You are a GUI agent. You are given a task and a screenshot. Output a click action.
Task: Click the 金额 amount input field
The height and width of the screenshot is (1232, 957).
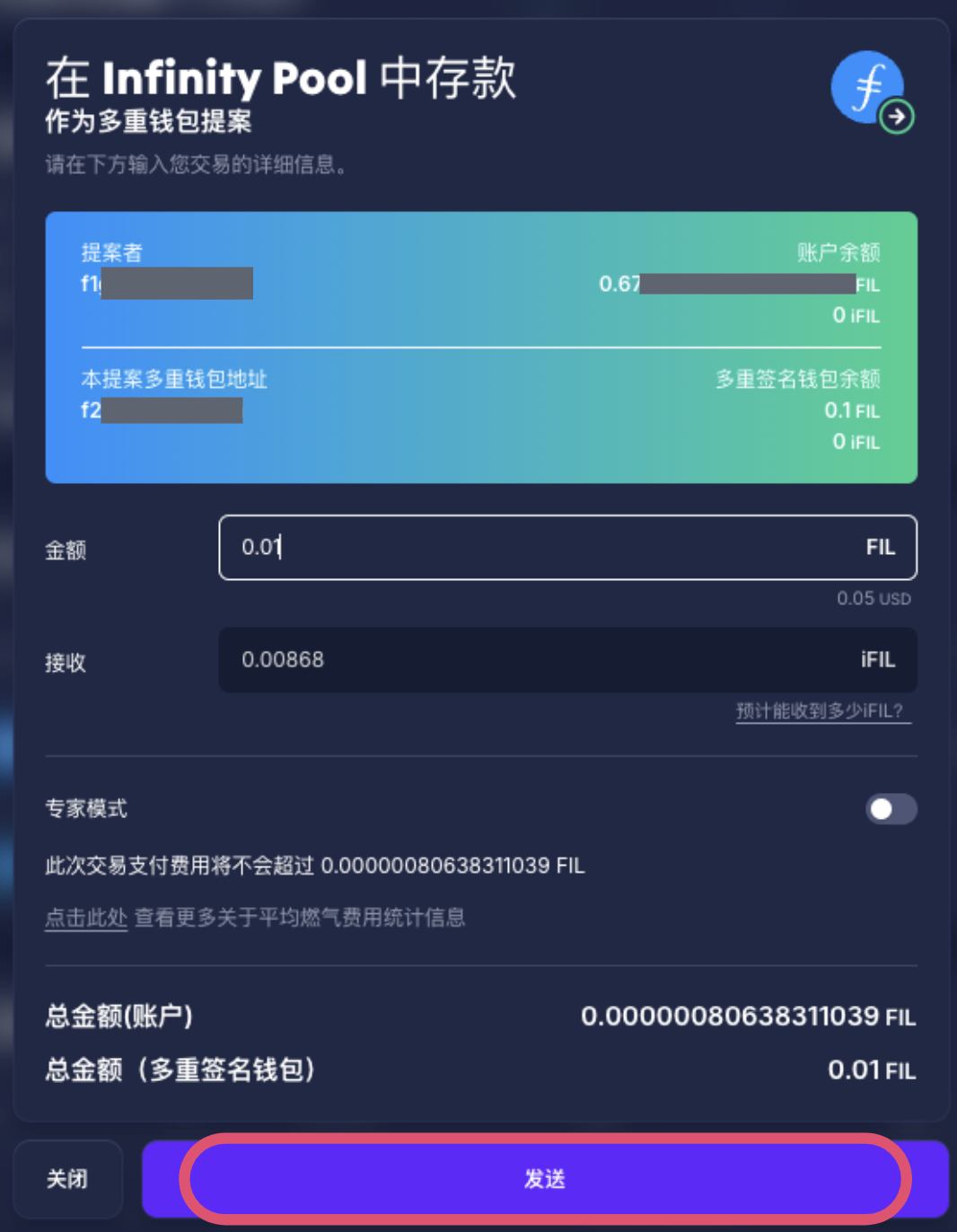click(449, 547)
